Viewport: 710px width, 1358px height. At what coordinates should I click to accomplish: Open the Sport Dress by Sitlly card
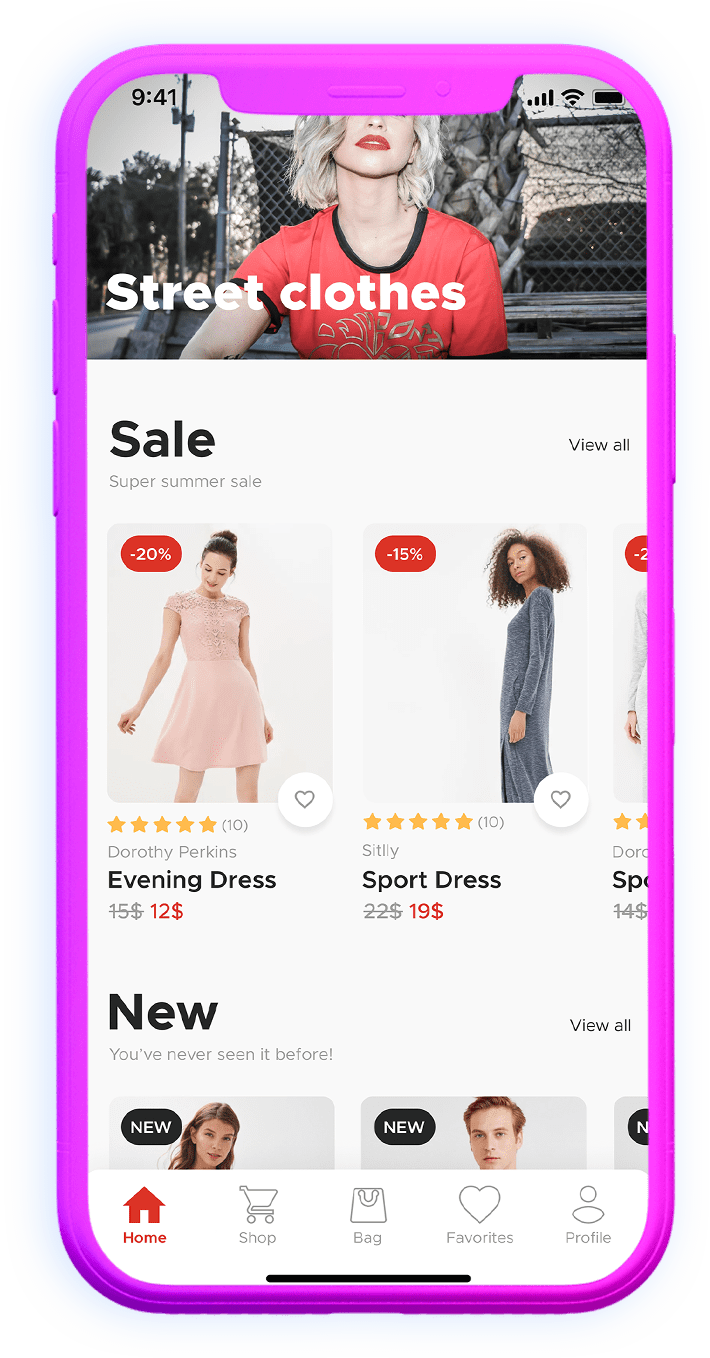point(474,662)
